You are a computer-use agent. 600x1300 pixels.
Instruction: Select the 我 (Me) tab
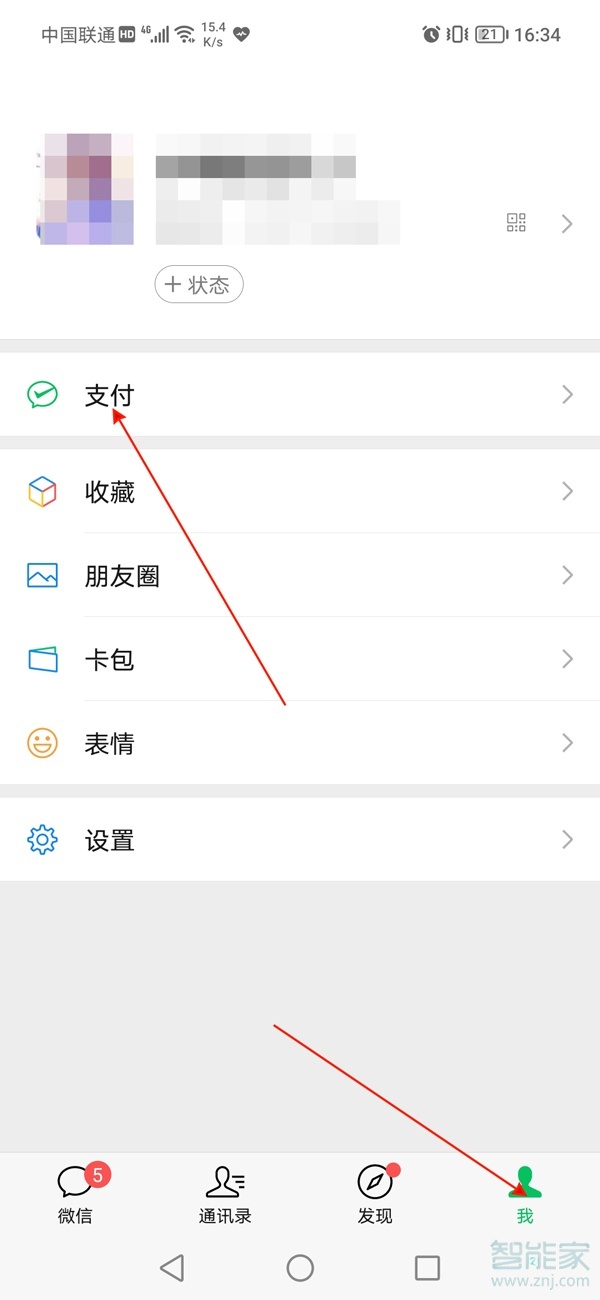(525, 1195)
